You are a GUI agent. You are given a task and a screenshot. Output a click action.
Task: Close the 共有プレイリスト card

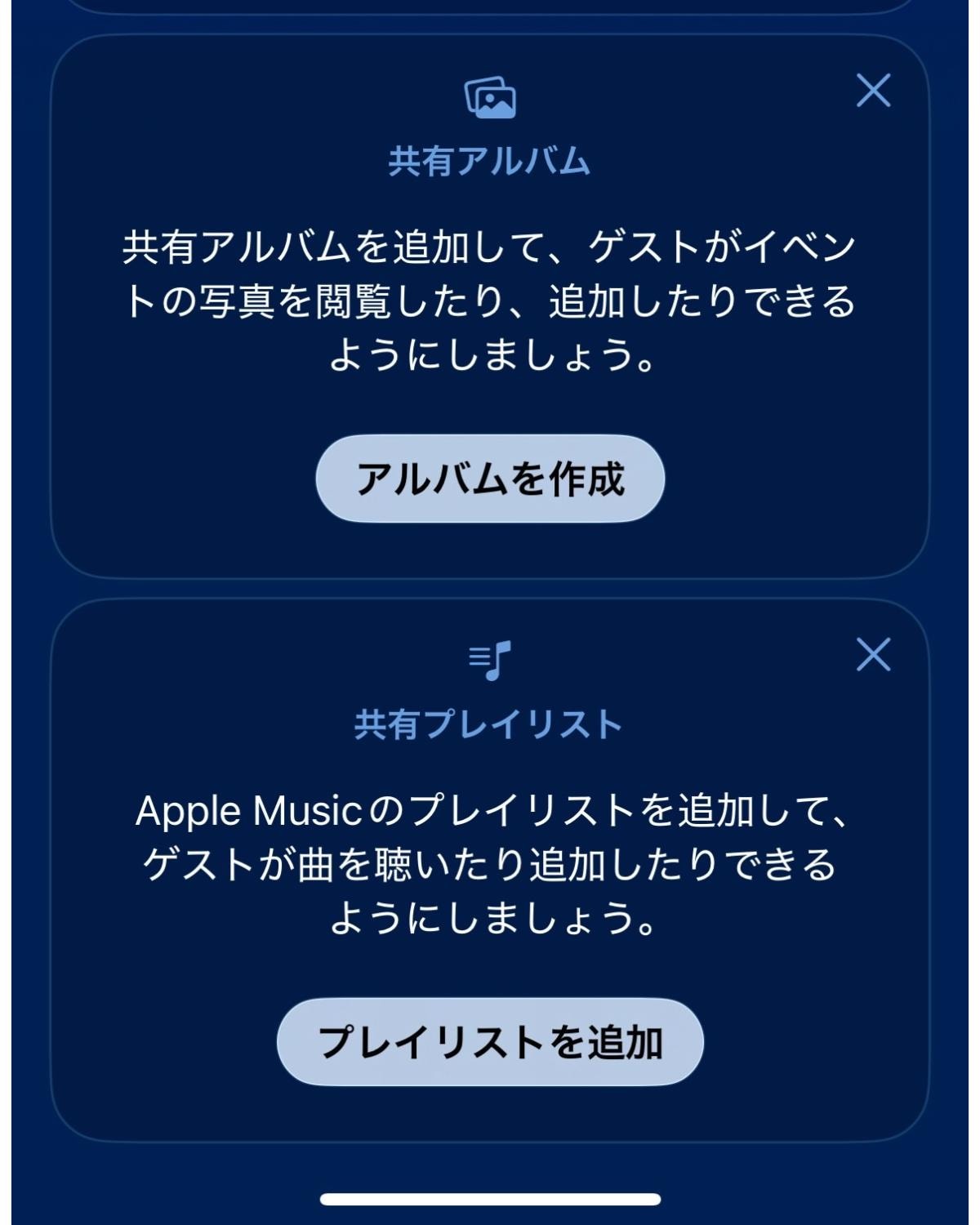tap(873, 655)
